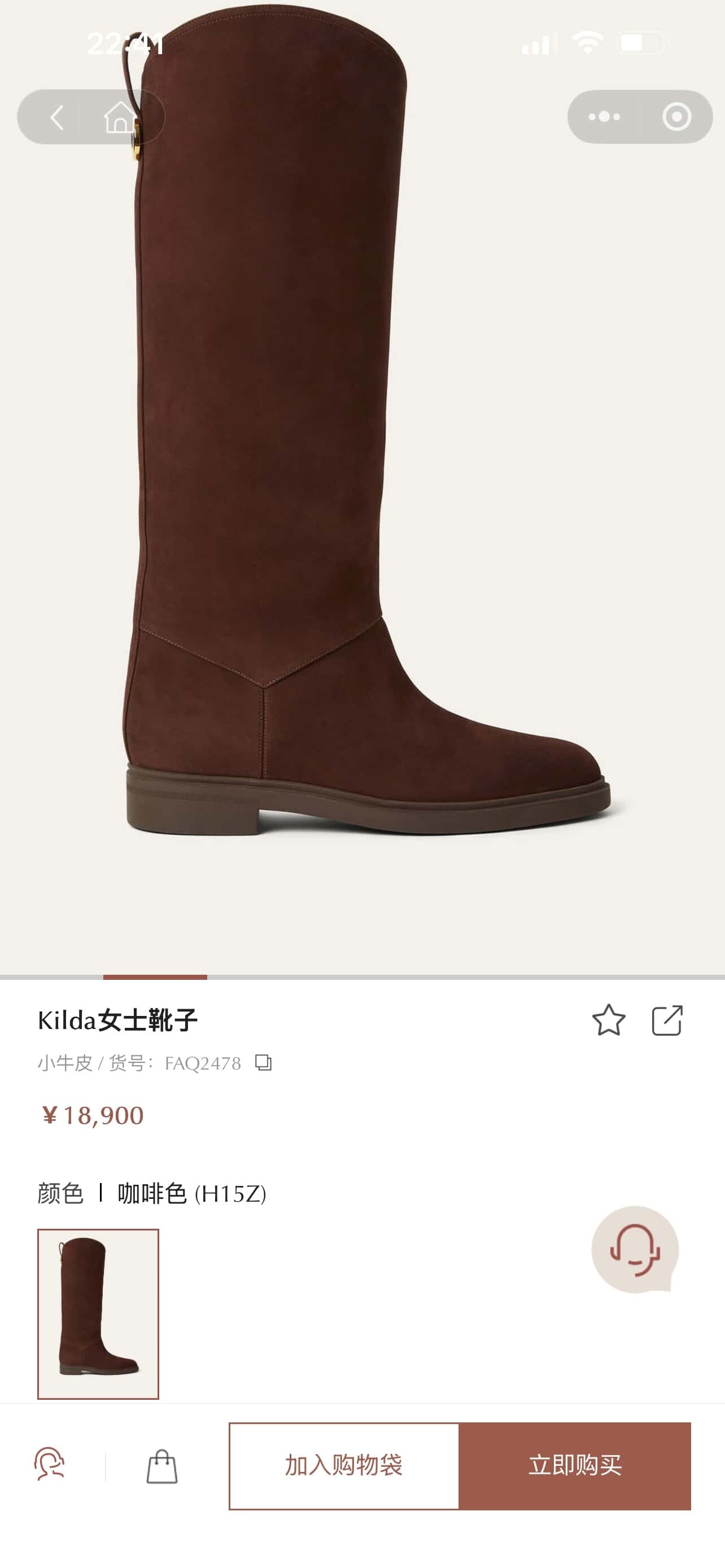The width and height of the screenshot is (725, 1568).
Task: Return to the mini program home
Action: [x=120, y=117]
